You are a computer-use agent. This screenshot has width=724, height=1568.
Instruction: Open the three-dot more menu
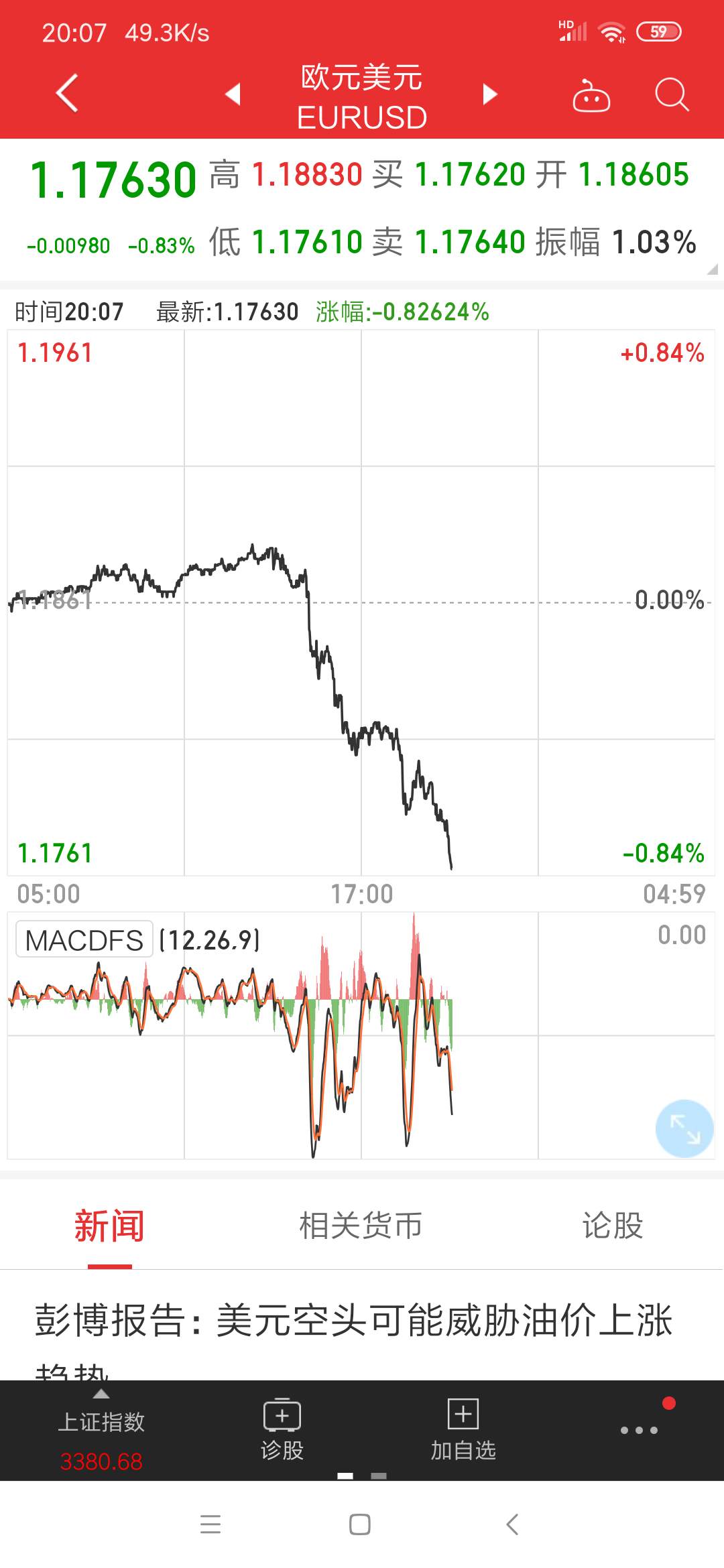coord(639,1430)
